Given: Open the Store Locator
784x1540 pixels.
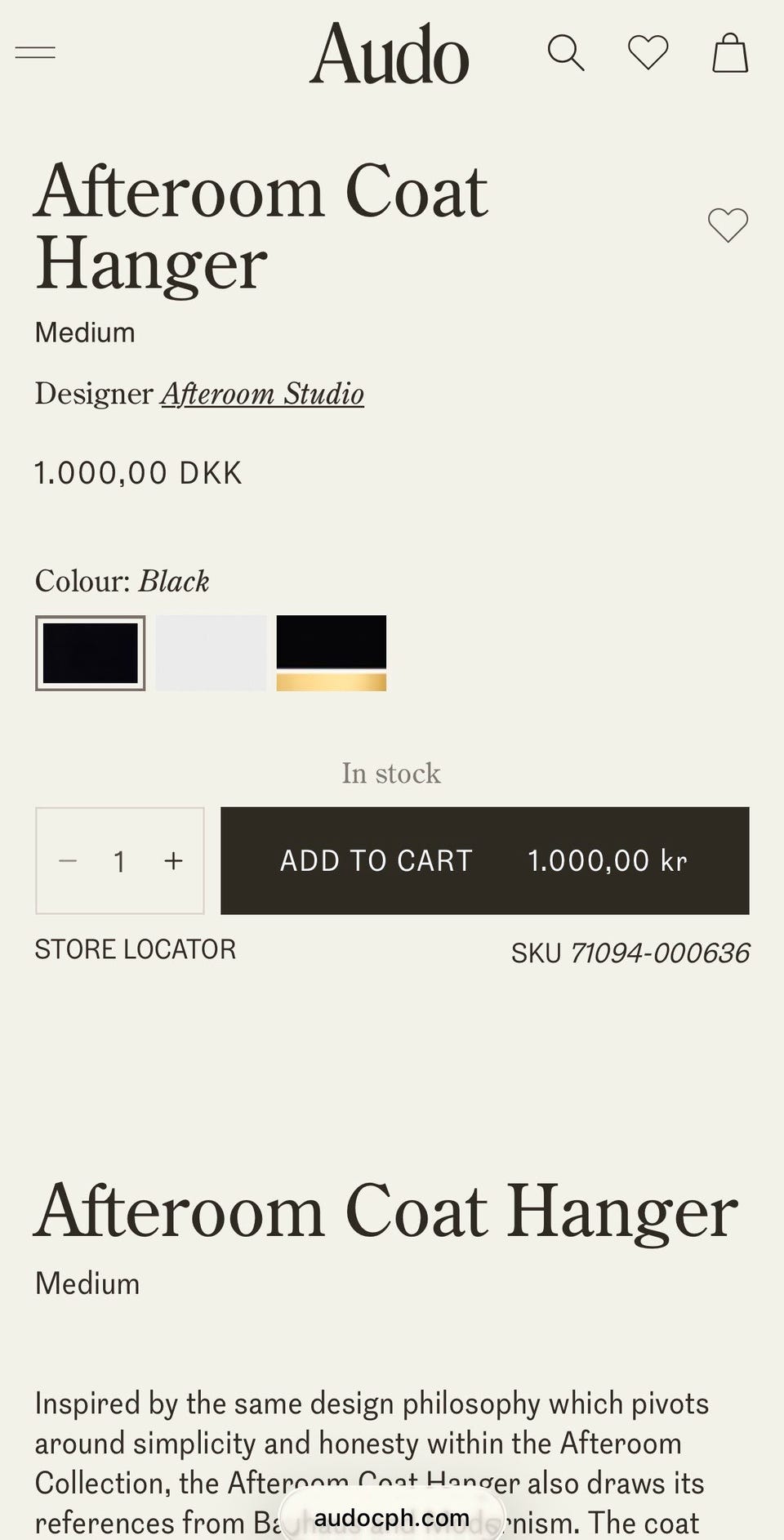Looking at the screenshot, I should click(x=136, y=949).
